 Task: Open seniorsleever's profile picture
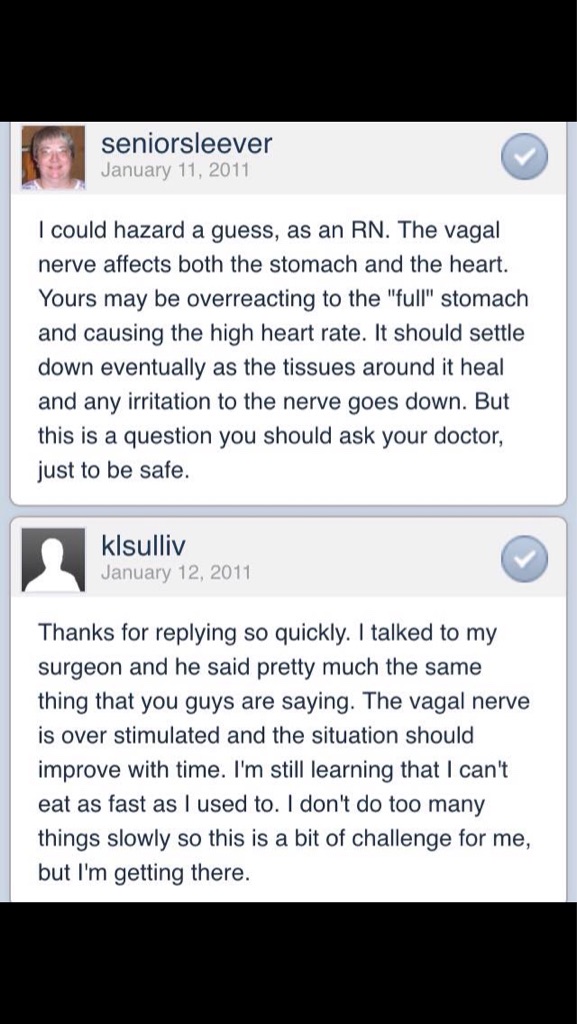[x=54, y=158]
